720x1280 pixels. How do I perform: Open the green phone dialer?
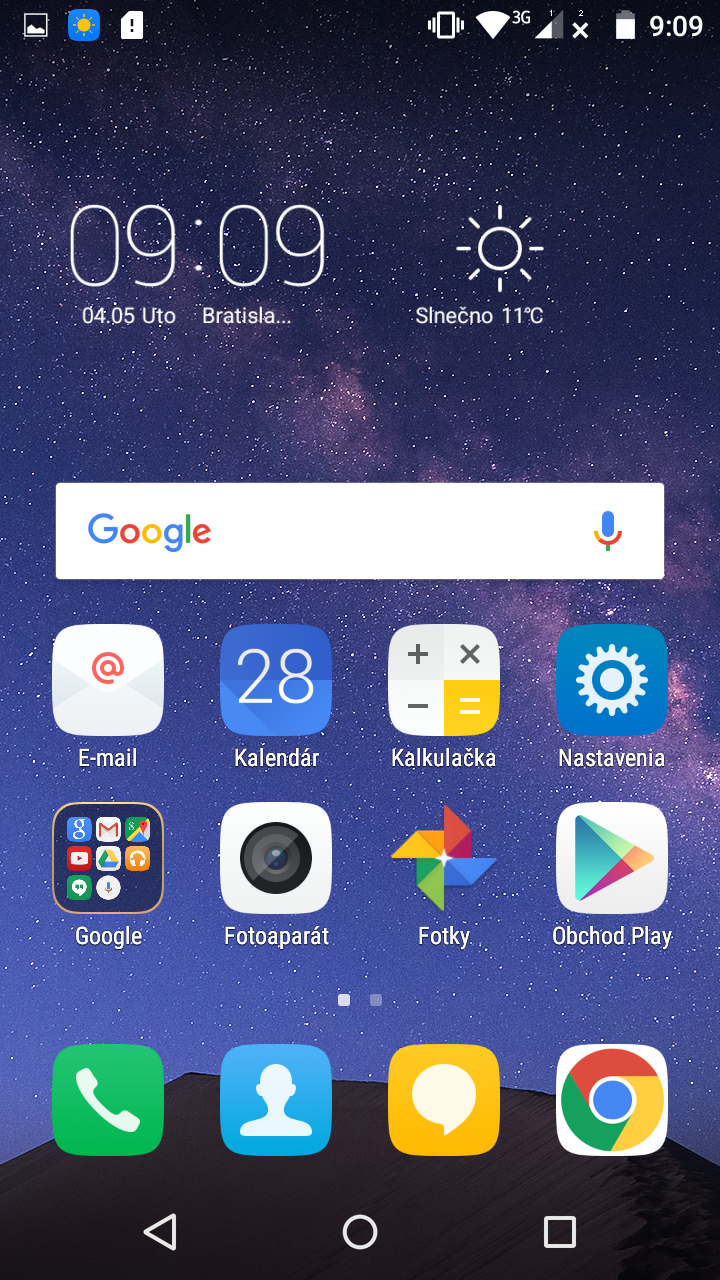pos(108,1100)
